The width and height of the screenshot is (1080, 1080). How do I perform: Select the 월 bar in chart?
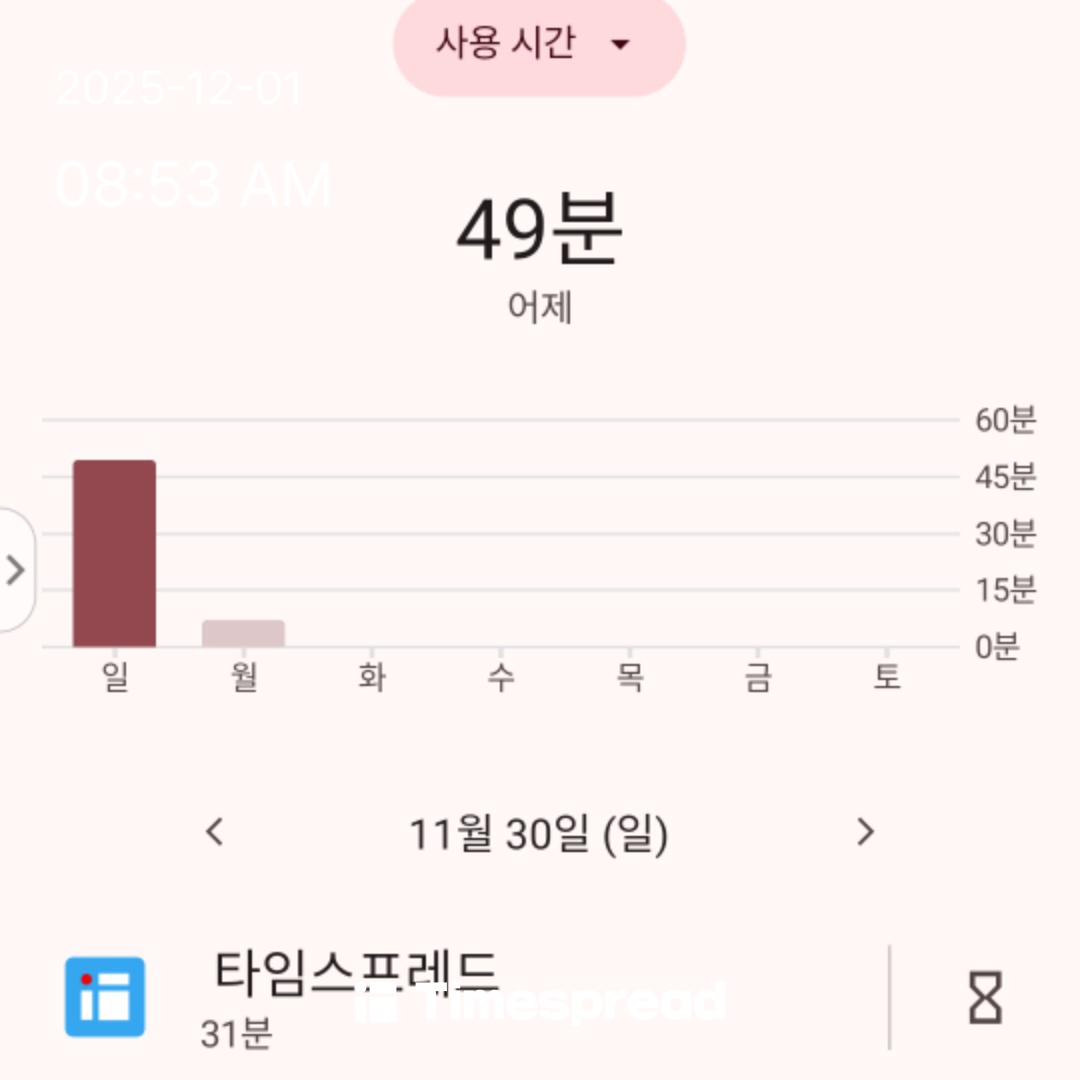[x=243, y=633]
